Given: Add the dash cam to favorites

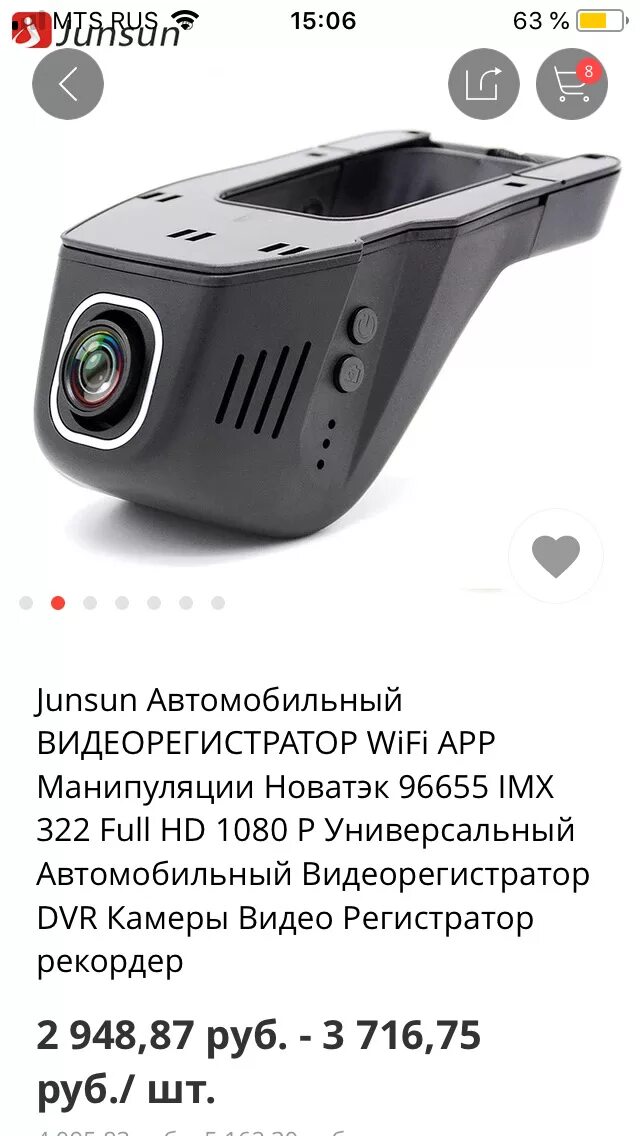Looking at the screenshot, I should (556, 556).
